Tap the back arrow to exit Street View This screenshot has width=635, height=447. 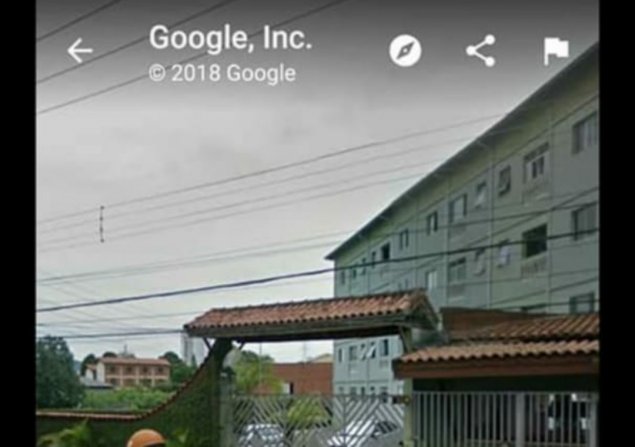pyautogui.click(x=80, y=51)
